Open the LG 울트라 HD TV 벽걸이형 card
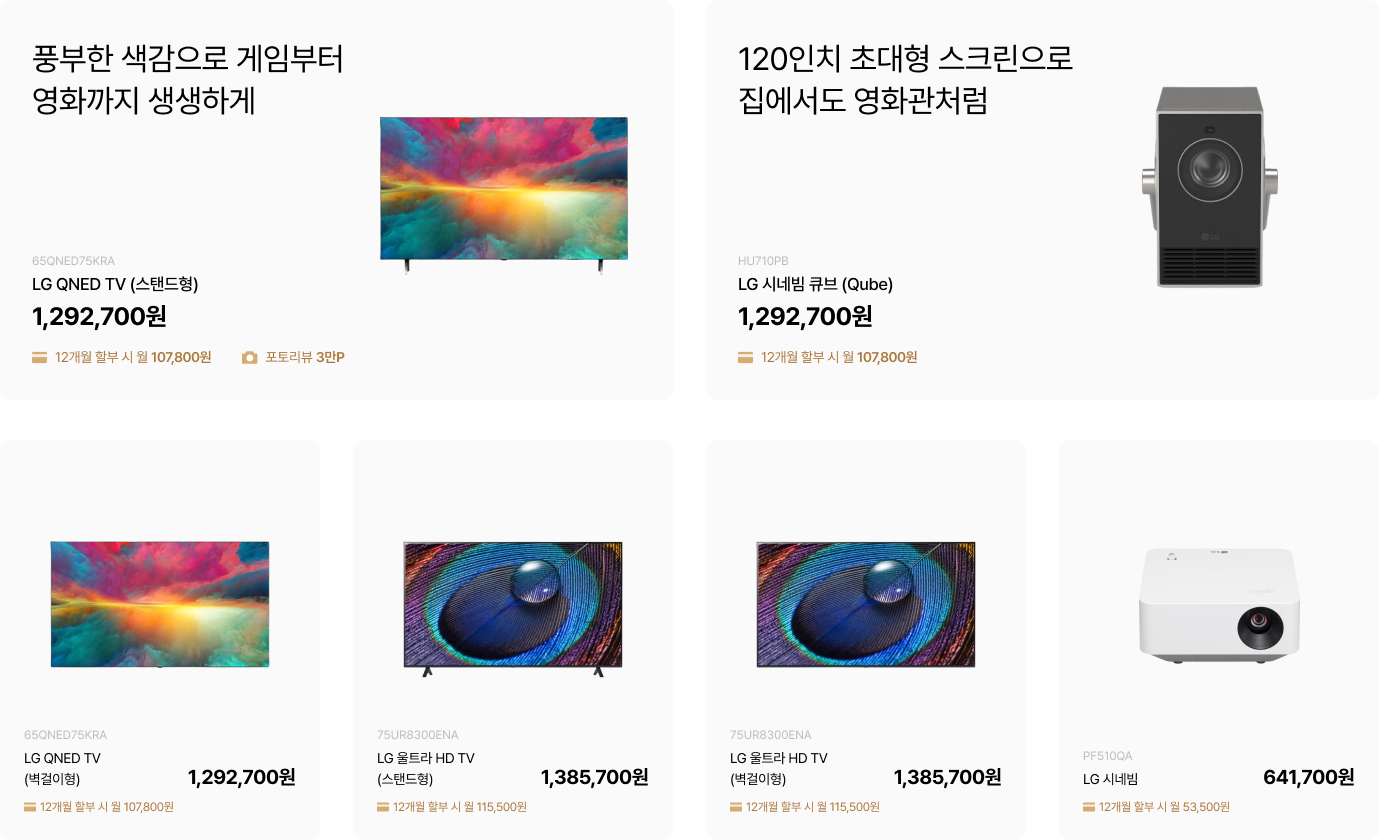Image resolution: width=1380 pixels, height=840 pixels. click(865, 640)
